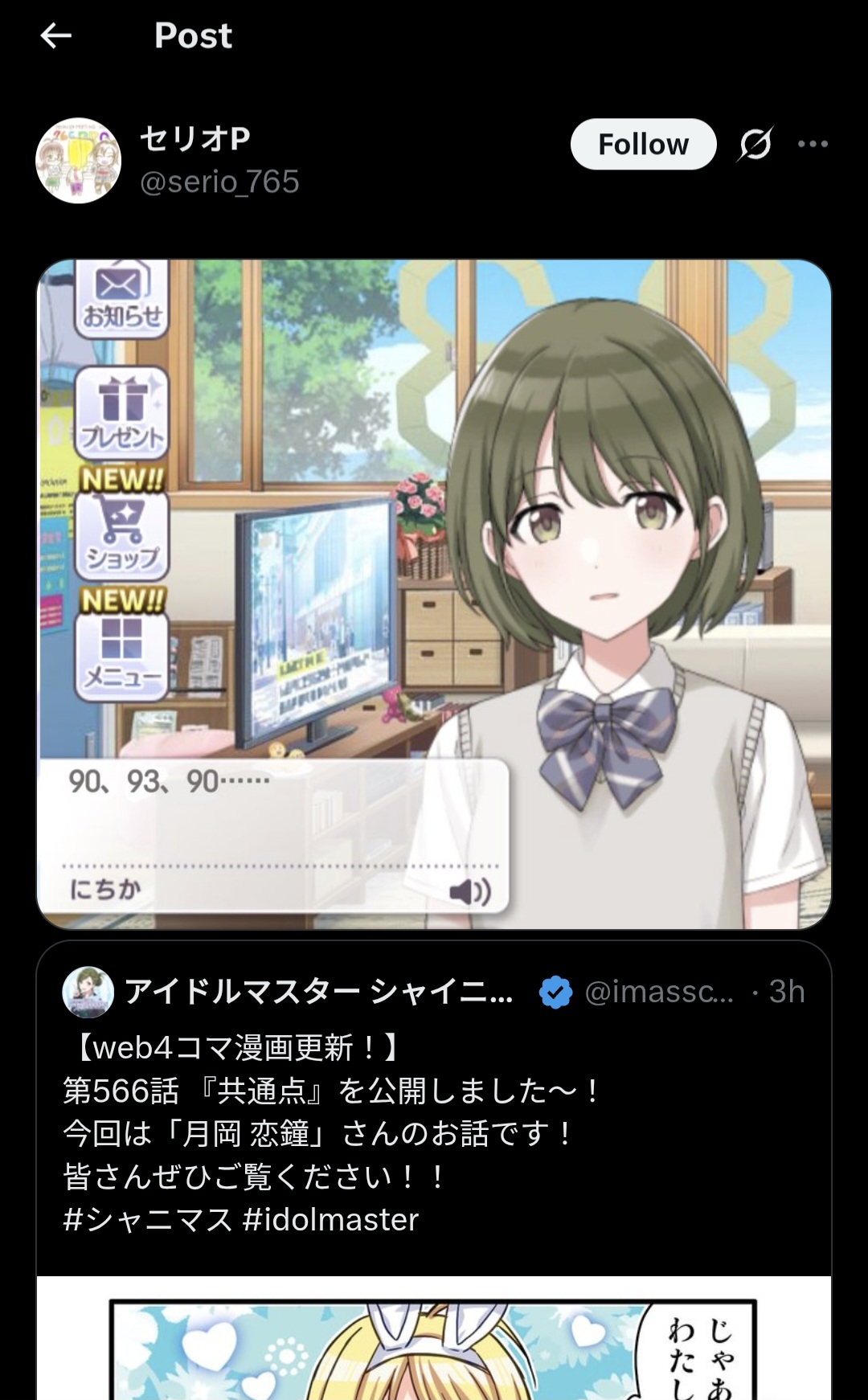Open the #シャニマス hashtag
Screen dimensions: 868x1400
point(148,1220)
